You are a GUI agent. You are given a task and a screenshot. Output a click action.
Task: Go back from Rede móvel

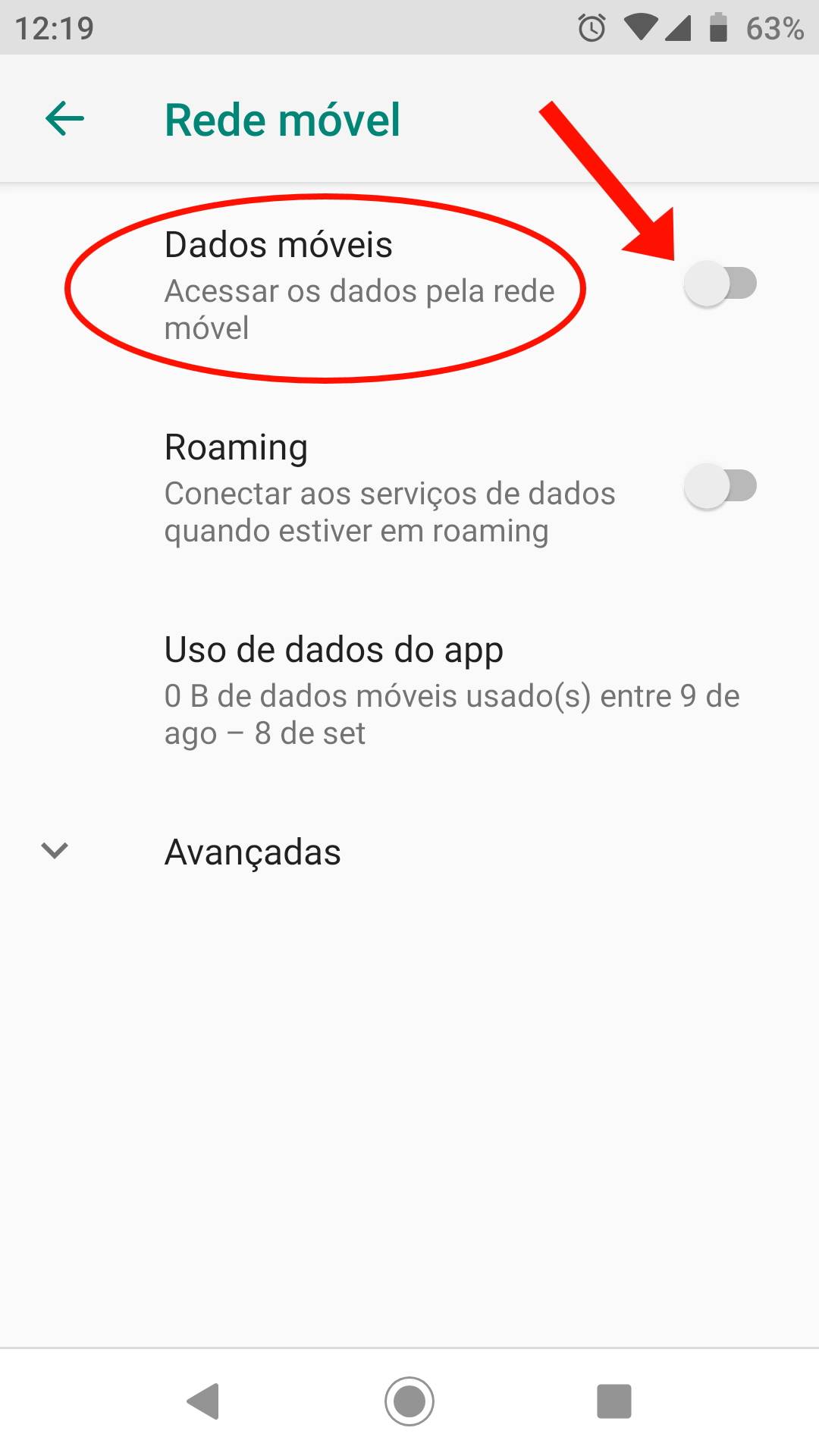pos(64,119)
